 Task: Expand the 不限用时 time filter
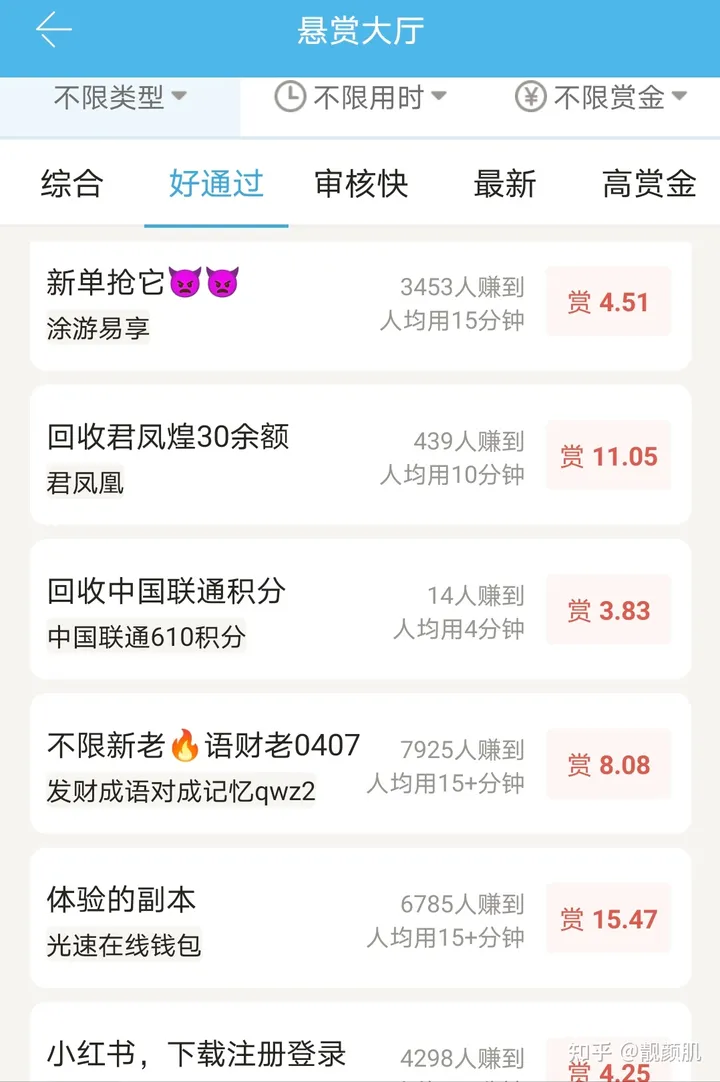360,98
